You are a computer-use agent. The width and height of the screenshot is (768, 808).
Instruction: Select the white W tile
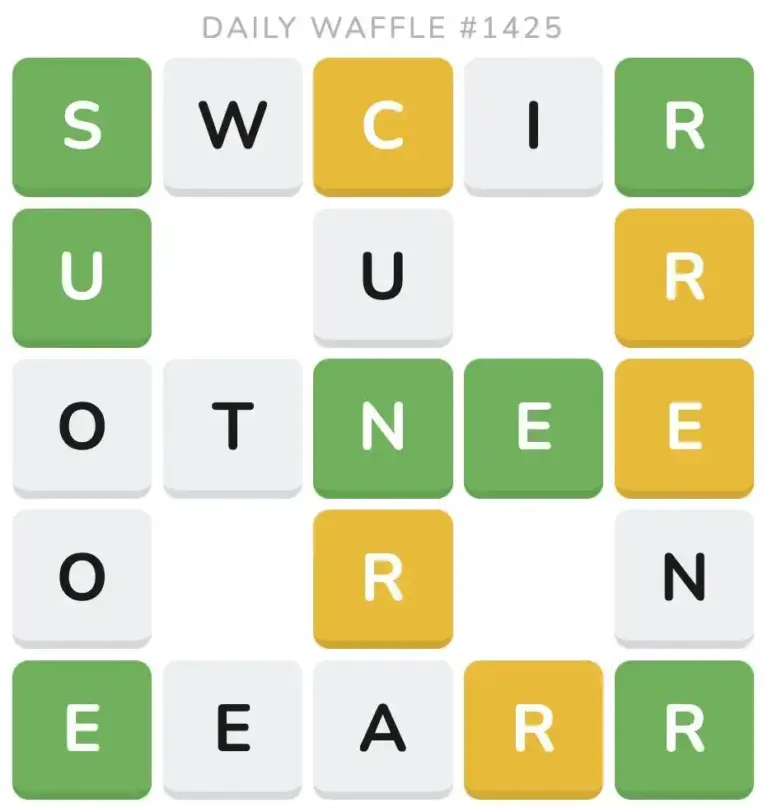click(233, 127)
